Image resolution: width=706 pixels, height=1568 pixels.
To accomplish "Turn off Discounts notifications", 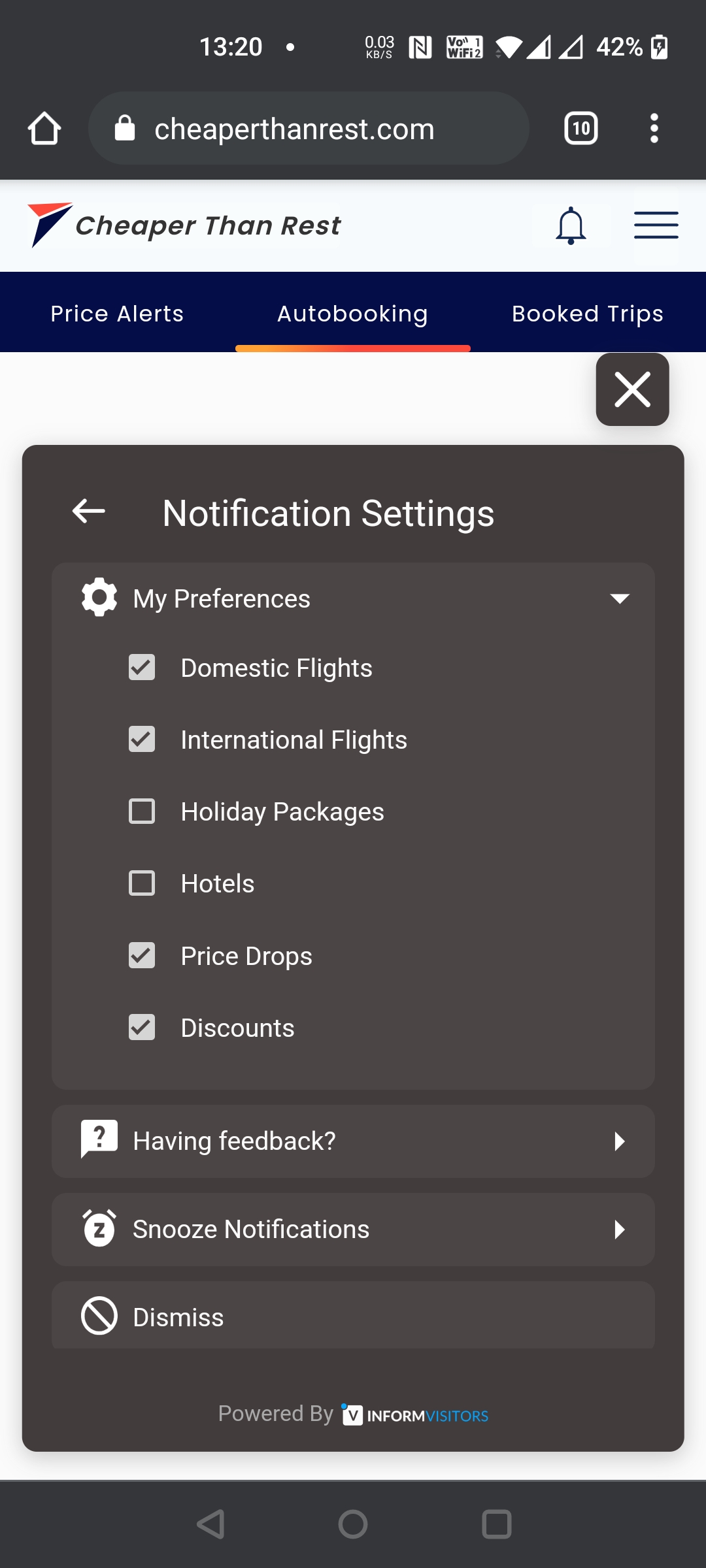I will 142,1028.
